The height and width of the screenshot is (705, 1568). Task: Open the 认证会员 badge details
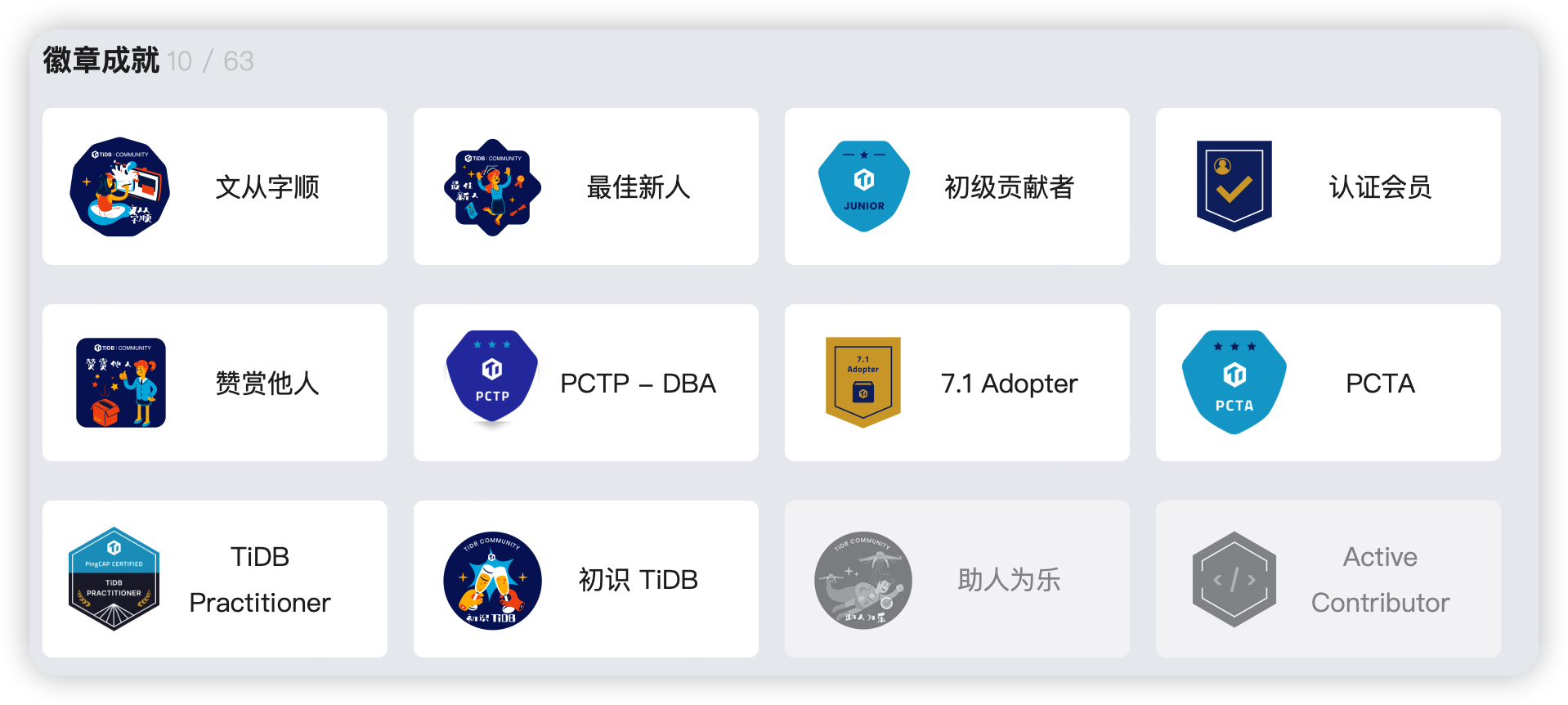1328,186
